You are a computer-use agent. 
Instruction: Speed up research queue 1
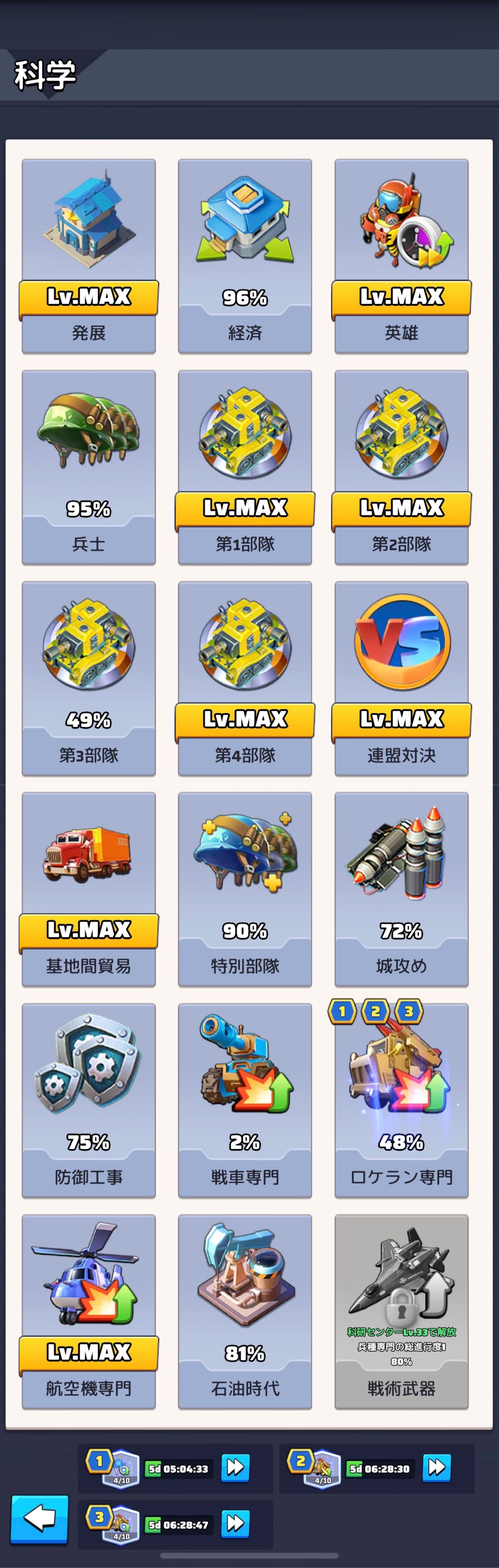tap(235, 1467)
